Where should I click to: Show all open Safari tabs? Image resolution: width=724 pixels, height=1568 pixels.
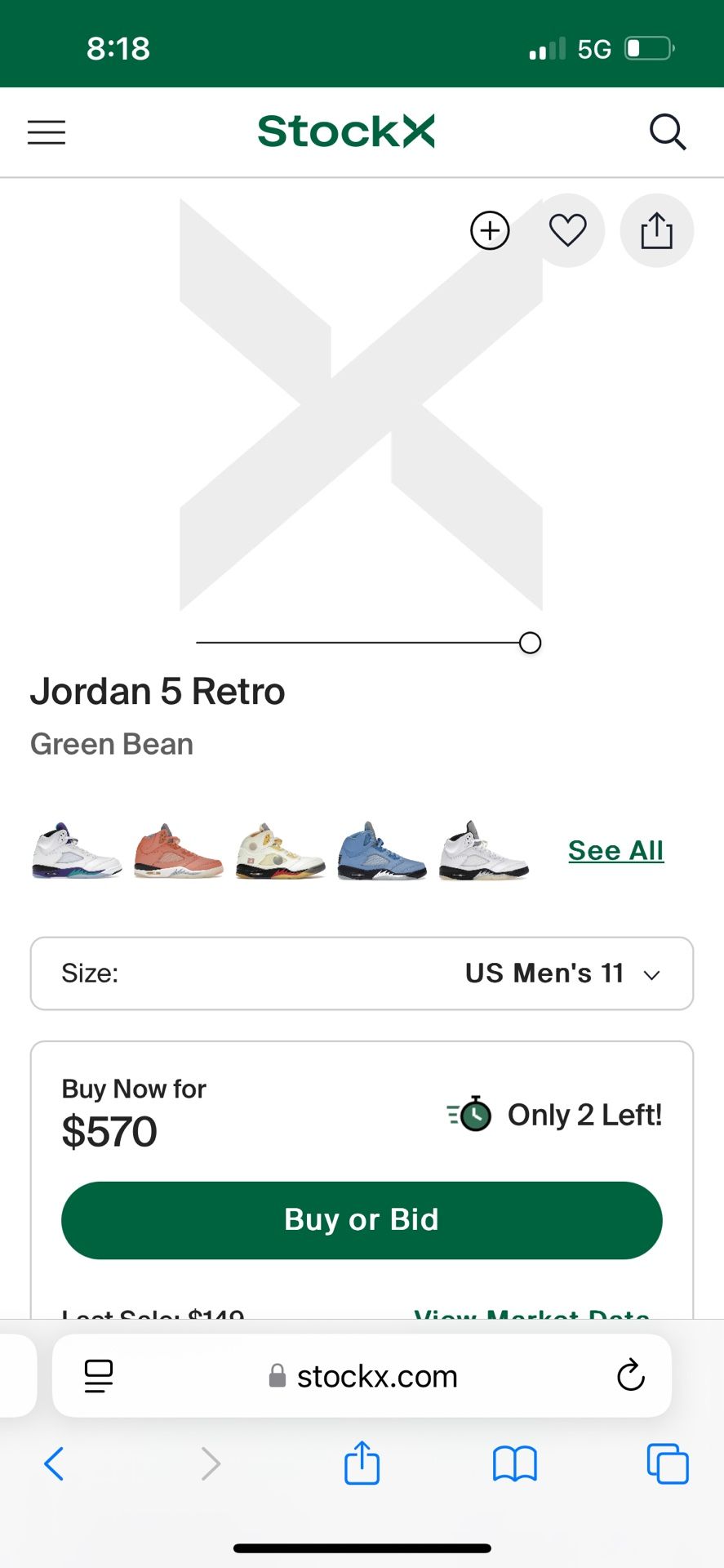click(x=667, y=1463)
